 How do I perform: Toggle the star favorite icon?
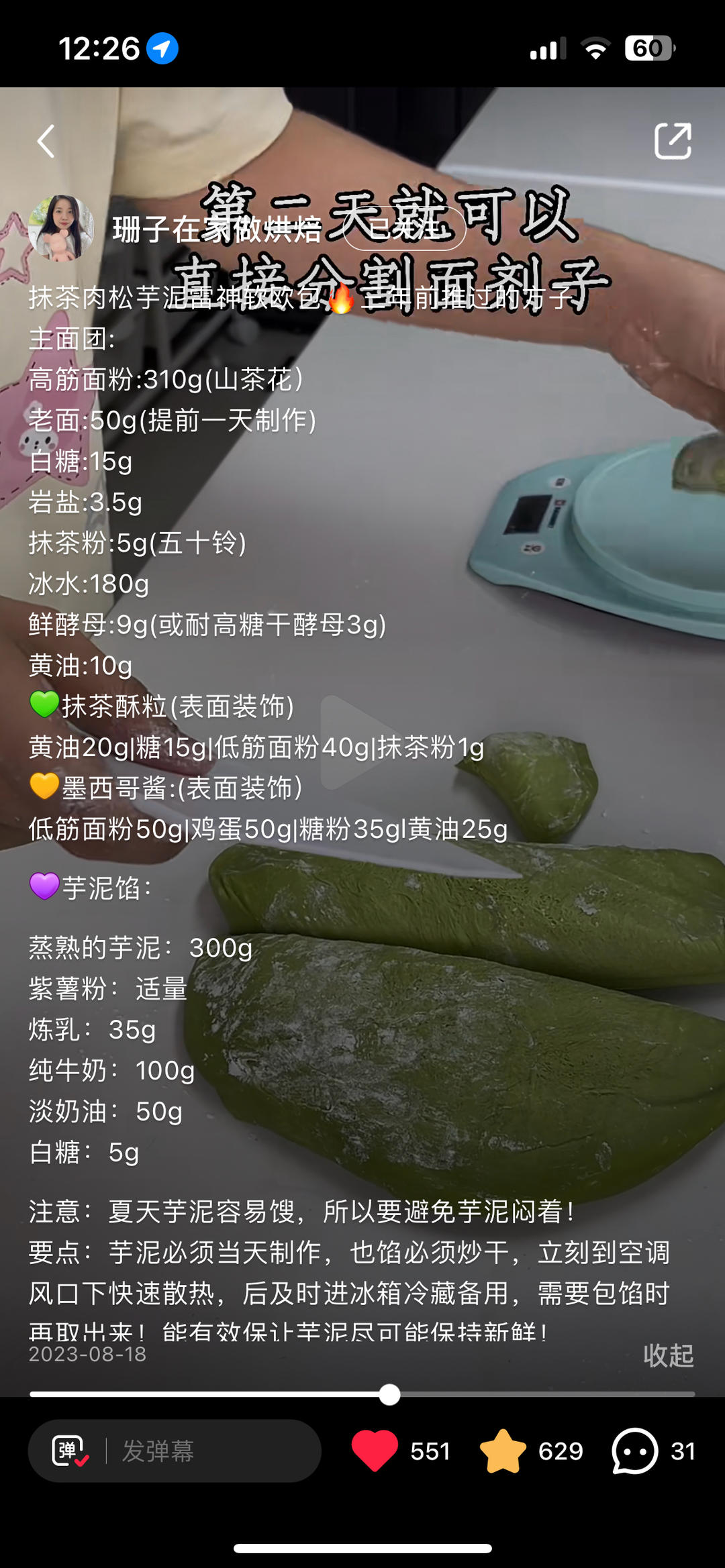(503, 1451)
